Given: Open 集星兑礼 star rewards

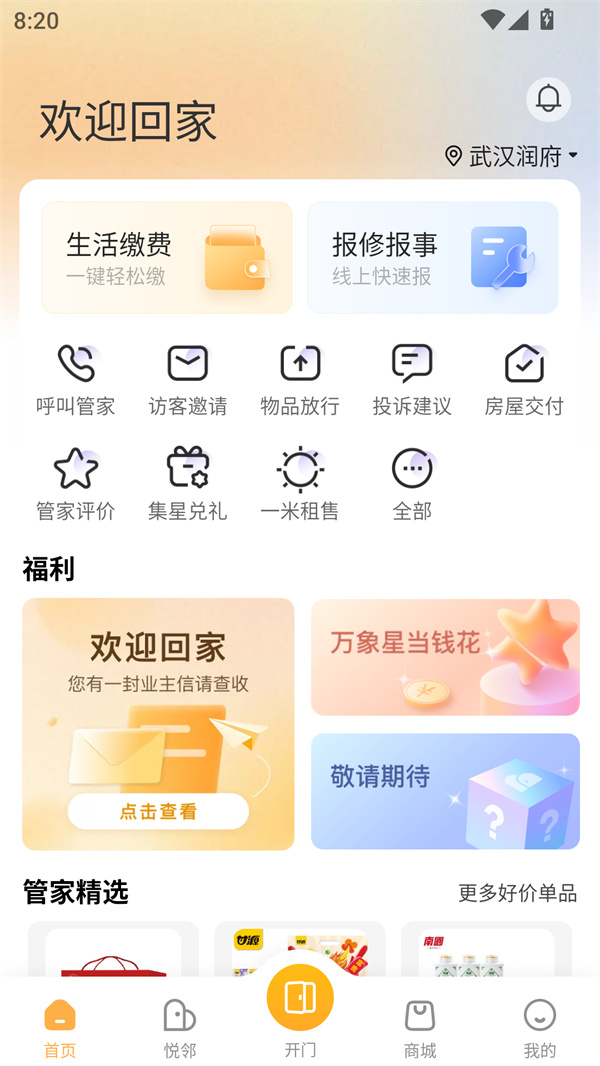Looking at the screenshot, I should click(x=188, y=484).
